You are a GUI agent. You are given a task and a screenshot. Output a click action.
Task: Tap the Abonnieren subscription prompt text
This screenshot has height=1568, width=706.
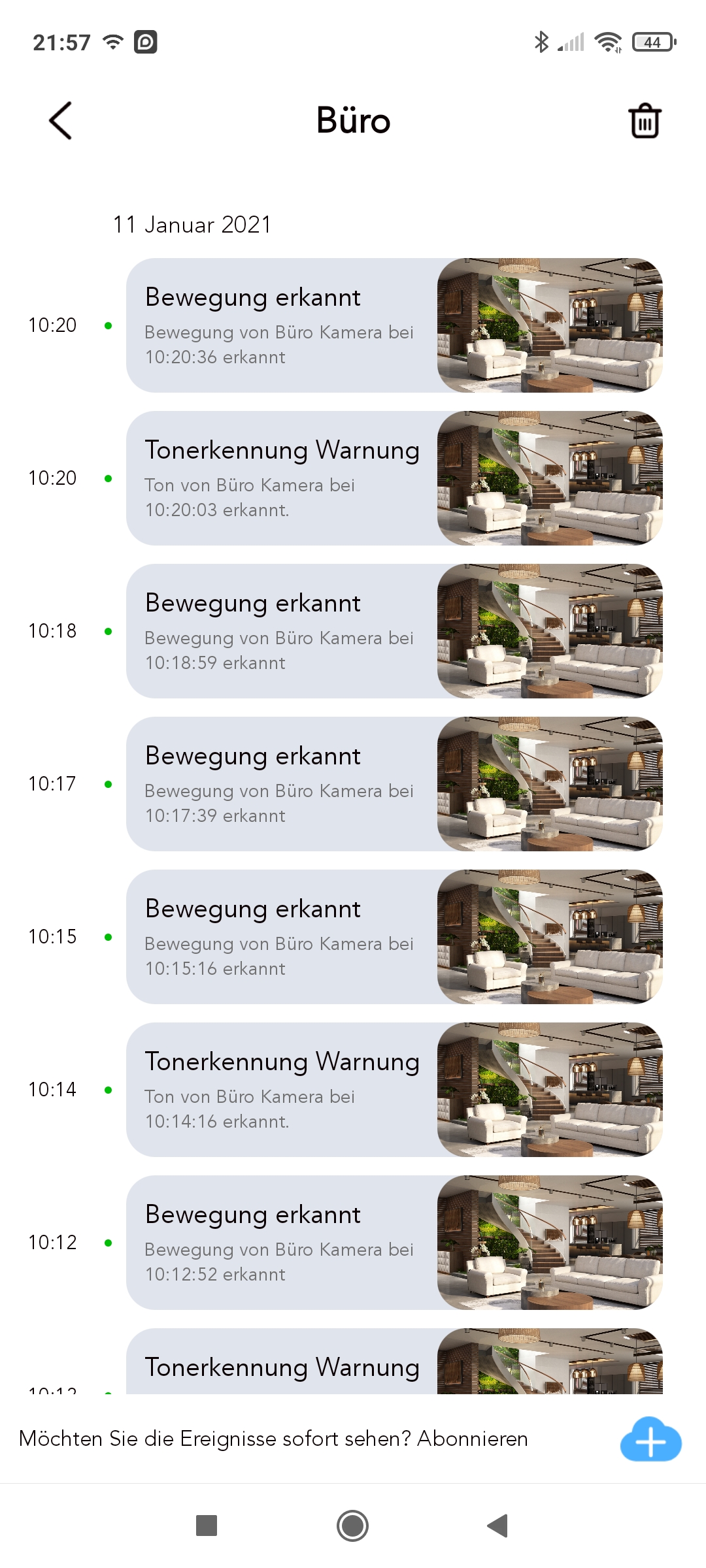pos(472,1439)
